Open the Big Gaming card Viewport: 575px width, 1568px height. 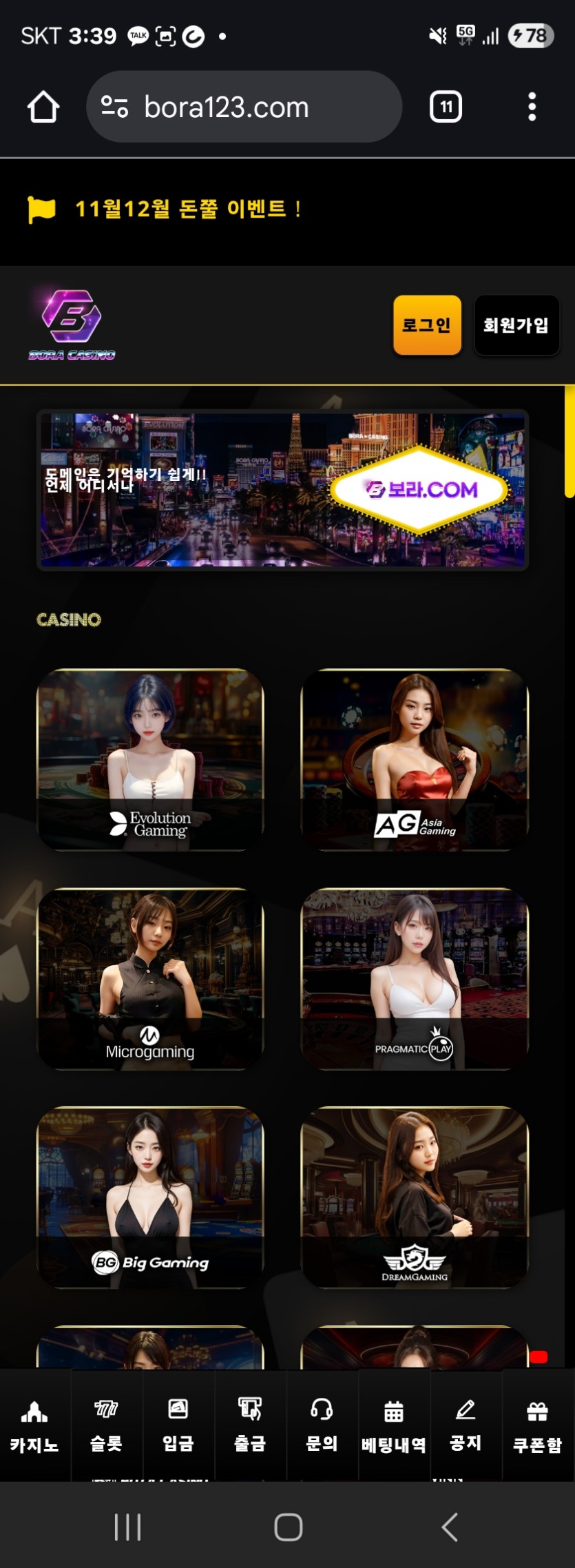click(x=150, y=1197)
